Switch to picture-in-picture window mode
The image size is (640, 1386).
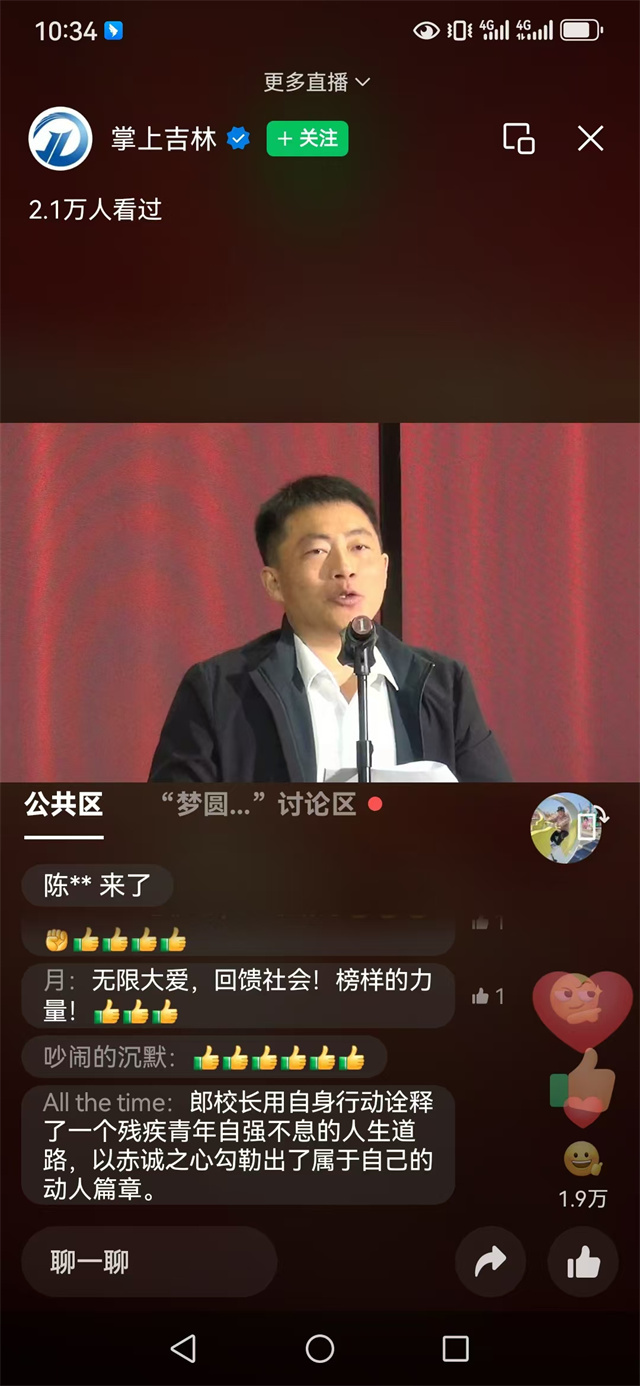[x=518, y=139]
